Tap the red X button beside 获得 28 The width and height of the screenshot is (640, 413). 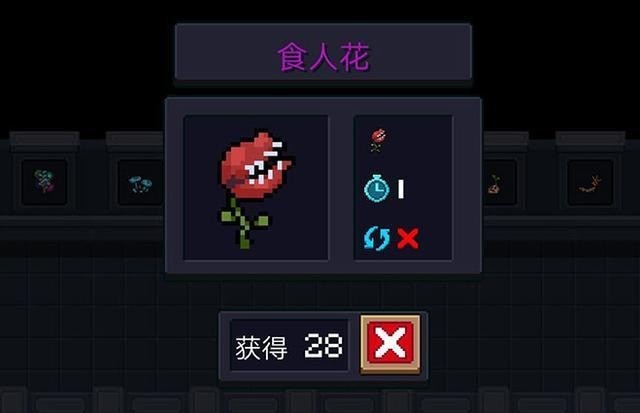(390, 345)
